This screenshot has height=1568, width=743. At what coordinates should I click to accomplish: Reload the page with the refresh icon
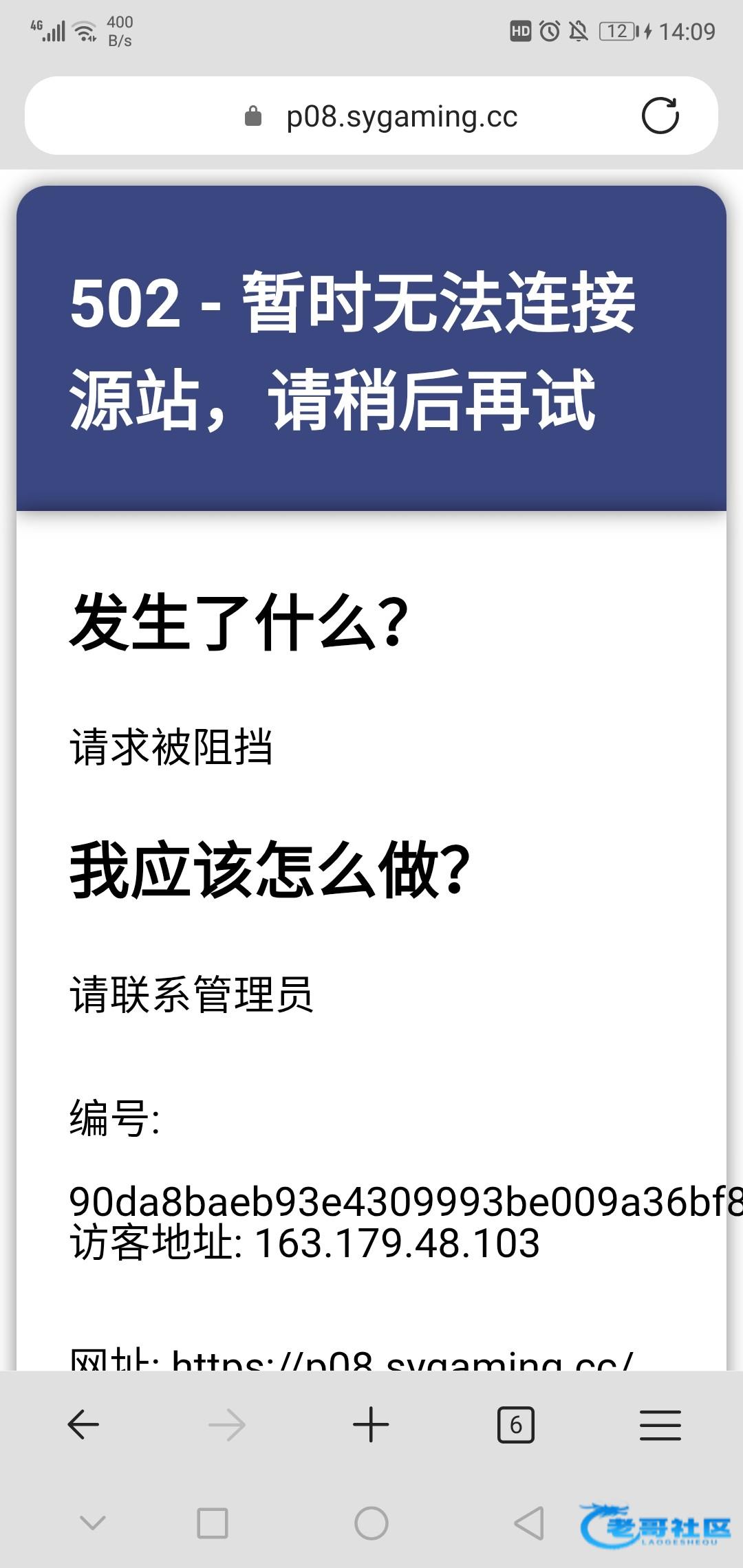click(x=660, y=116)
